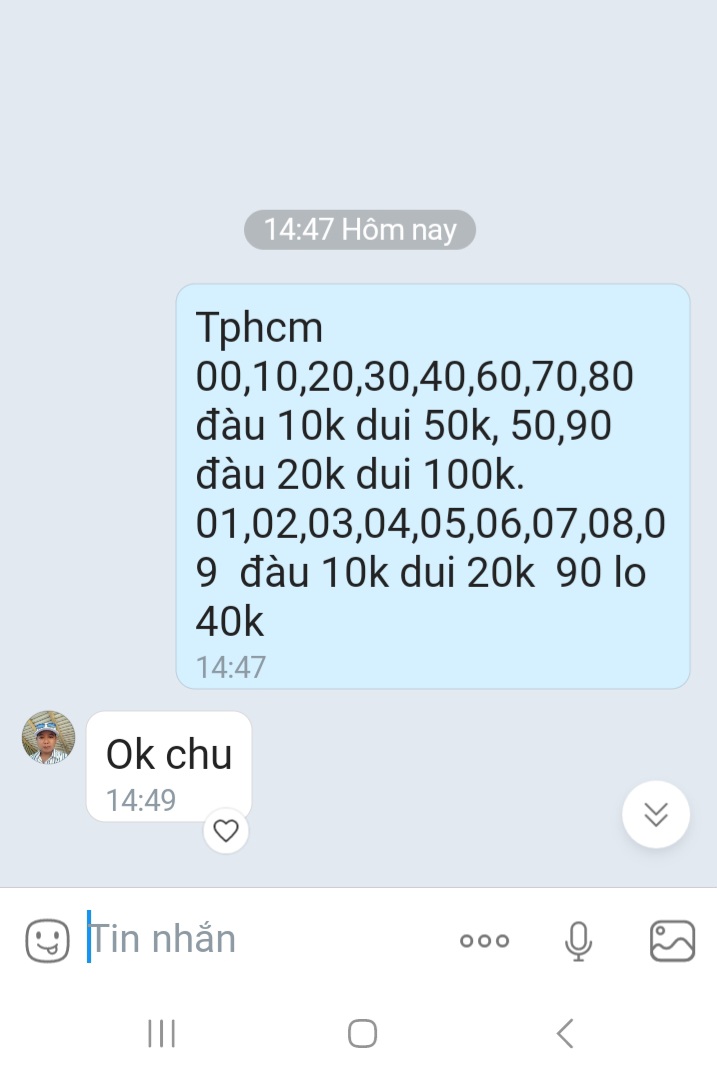Go back using system navigation
717x1076 pixels.
click(x=565, y=1033)
